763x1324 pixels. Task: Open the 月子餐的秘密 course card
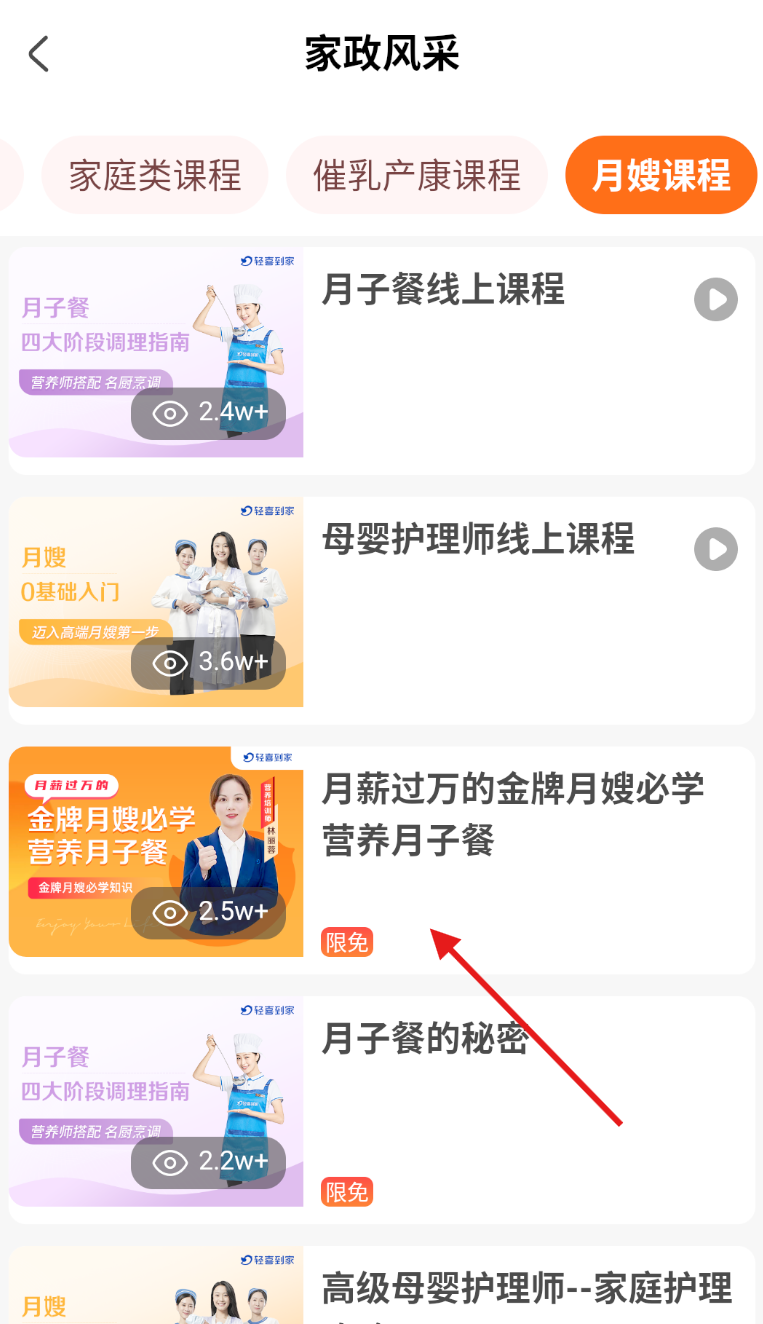click(x=425, y=1040)
